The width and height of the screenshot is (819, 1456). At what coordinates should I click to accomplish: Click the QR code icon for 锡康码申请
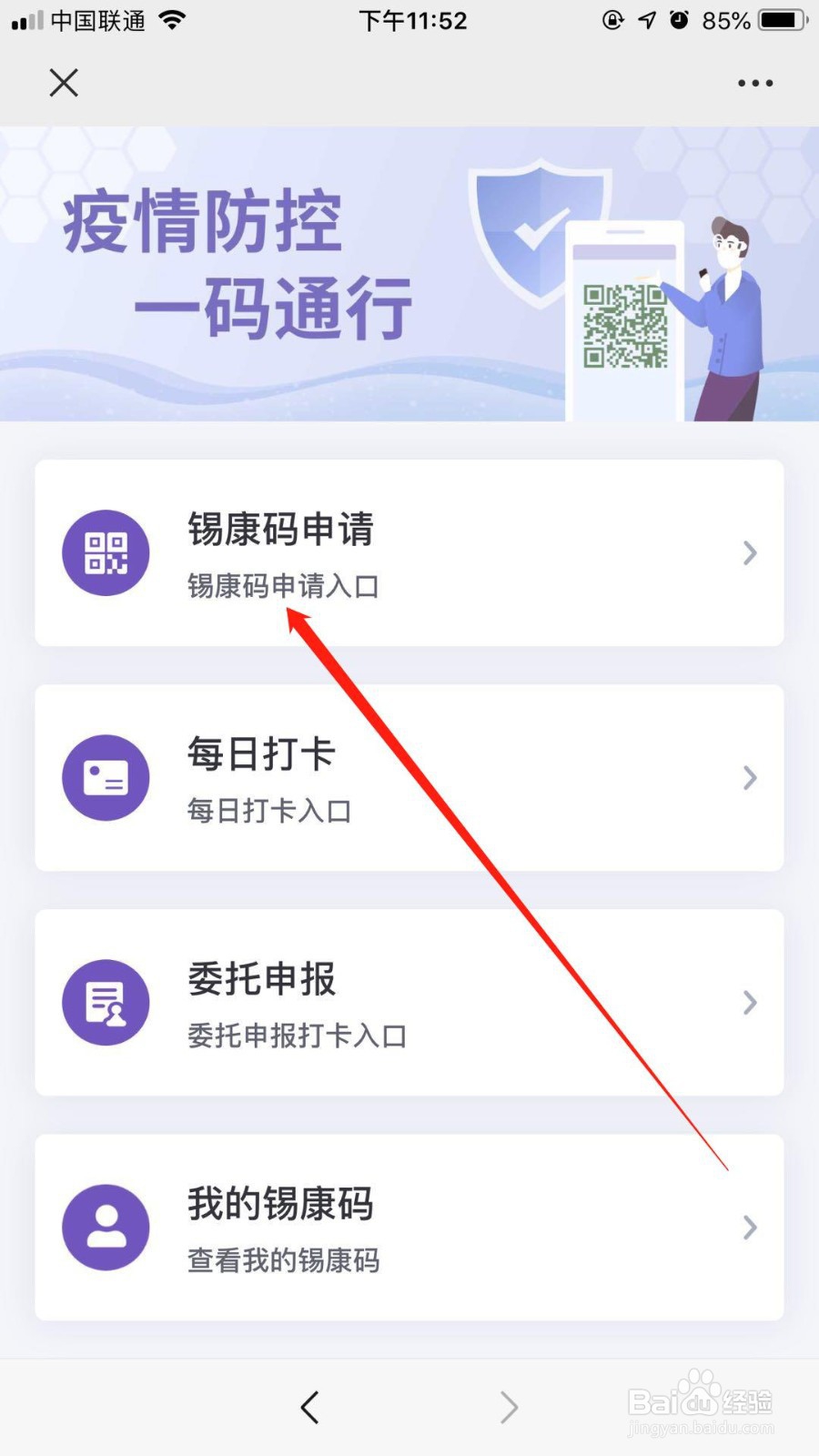105,552
